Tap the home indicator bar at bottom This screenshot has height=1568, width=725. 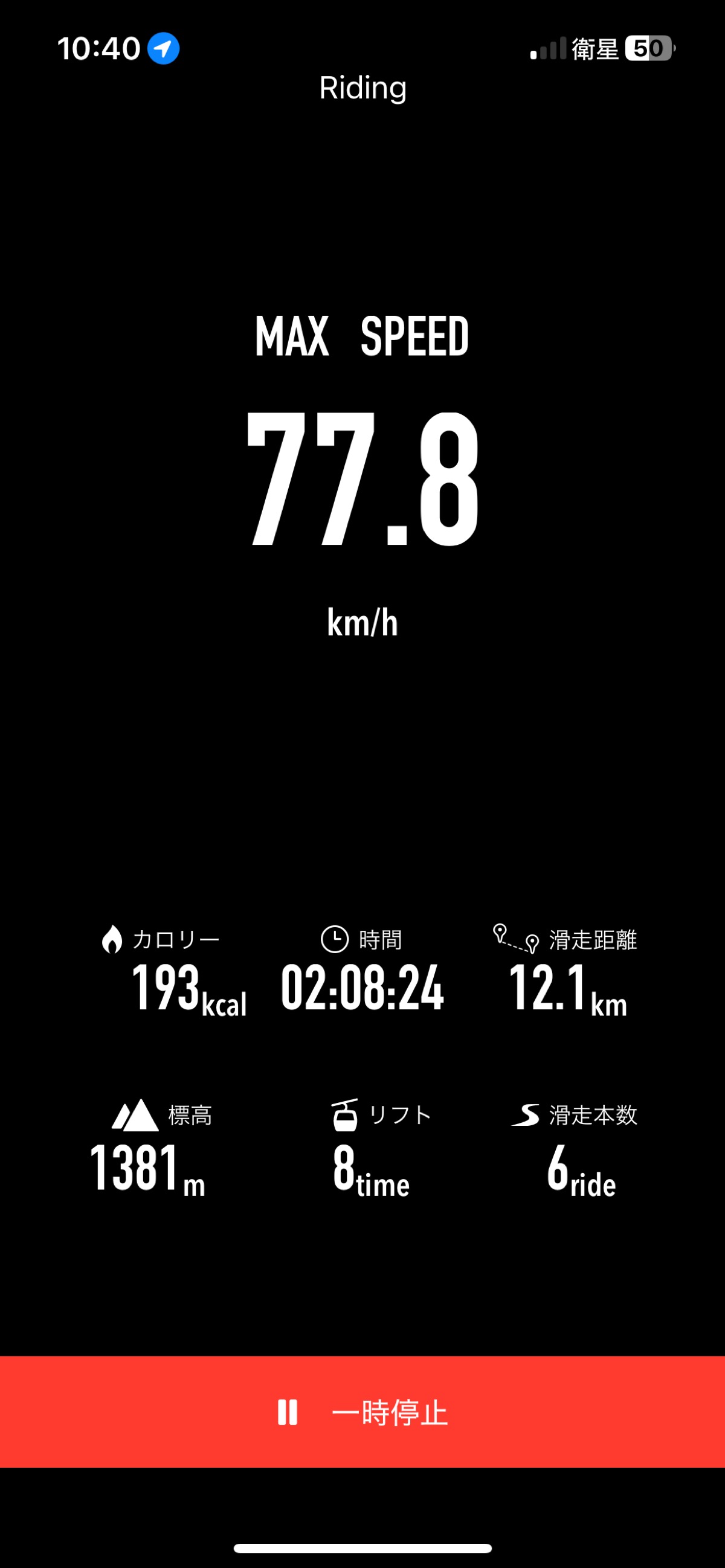click(x=362, y=1549)
